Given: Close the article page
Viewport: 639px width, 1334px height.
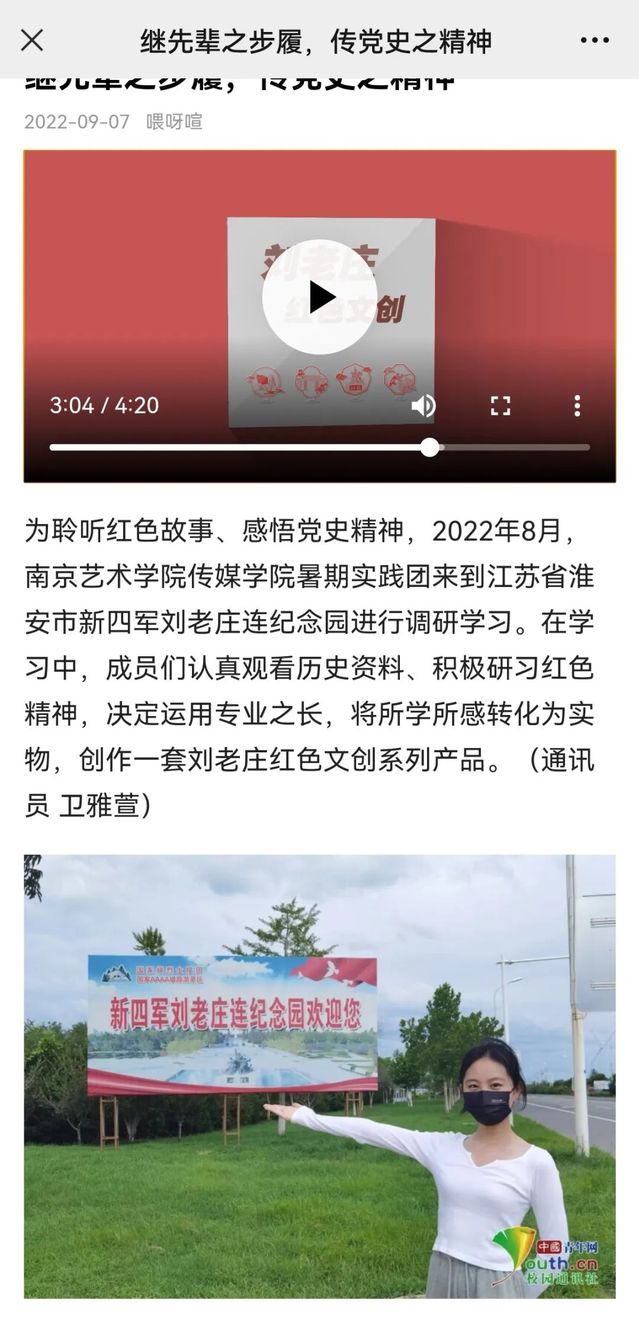Looking at the screenshot, I should click(32, 40).
